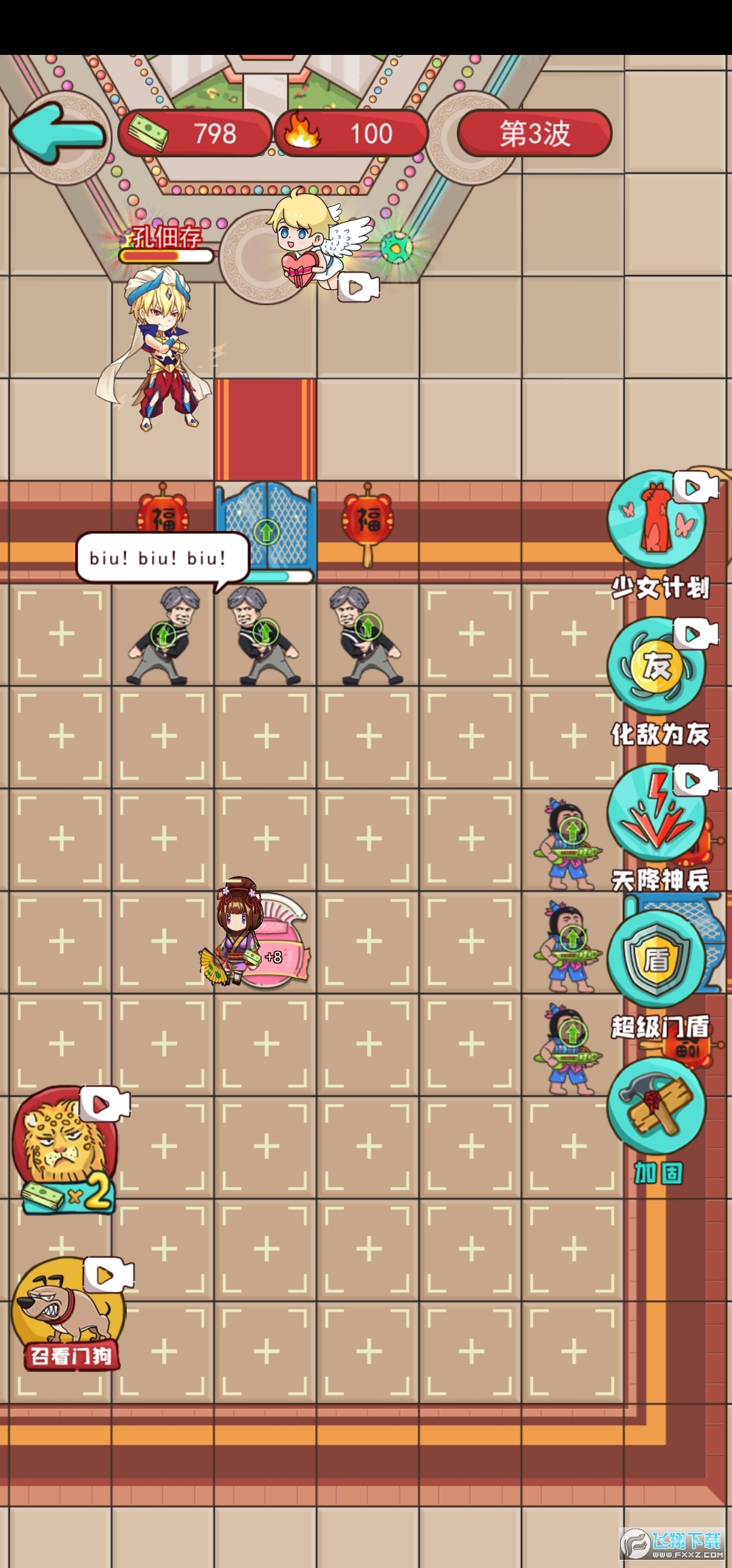Activate the 超级门盾 shield
This screenshot has height=1568, width=732.
pyautogui.click(x=656, y=958)
